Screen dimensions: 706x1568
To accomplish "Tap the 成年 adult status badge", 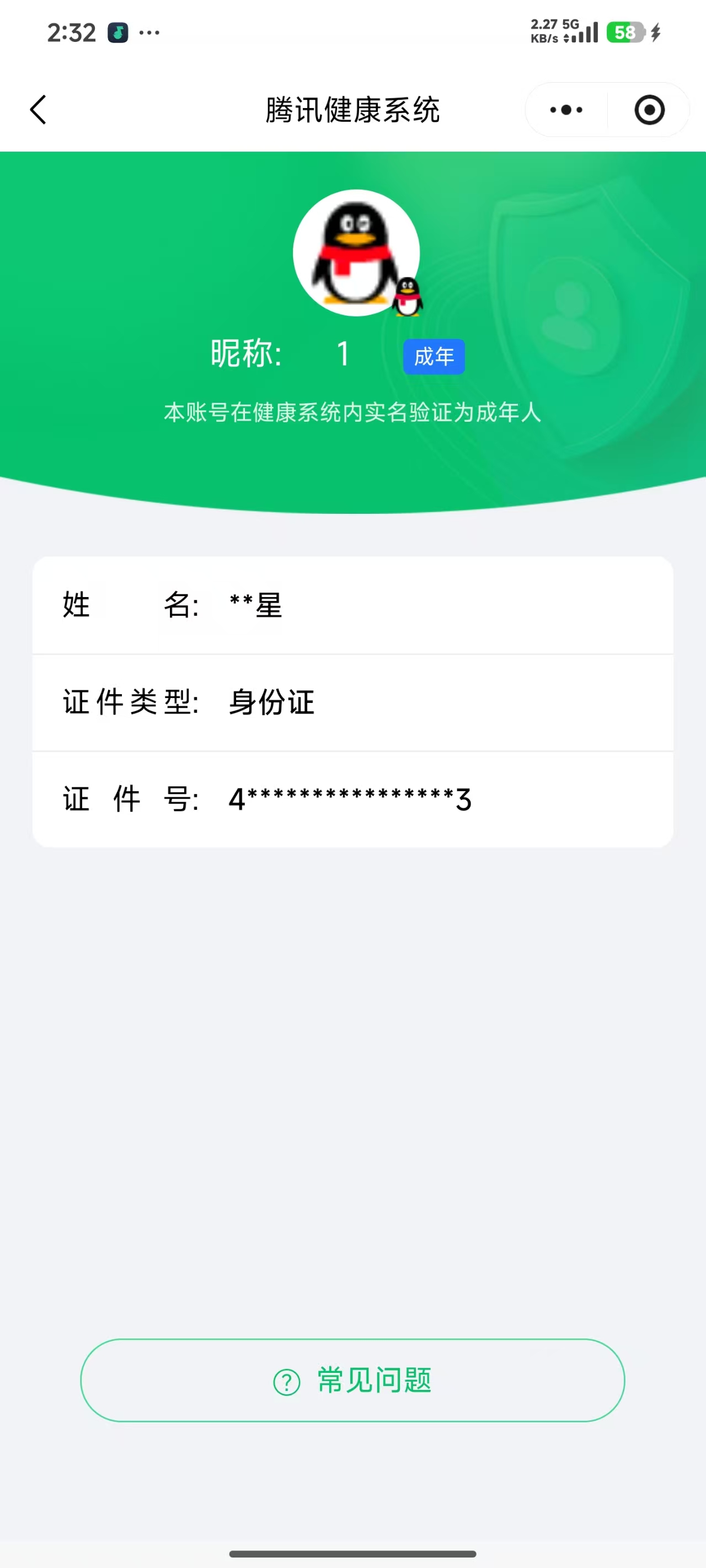I will [x=434, y=357].
